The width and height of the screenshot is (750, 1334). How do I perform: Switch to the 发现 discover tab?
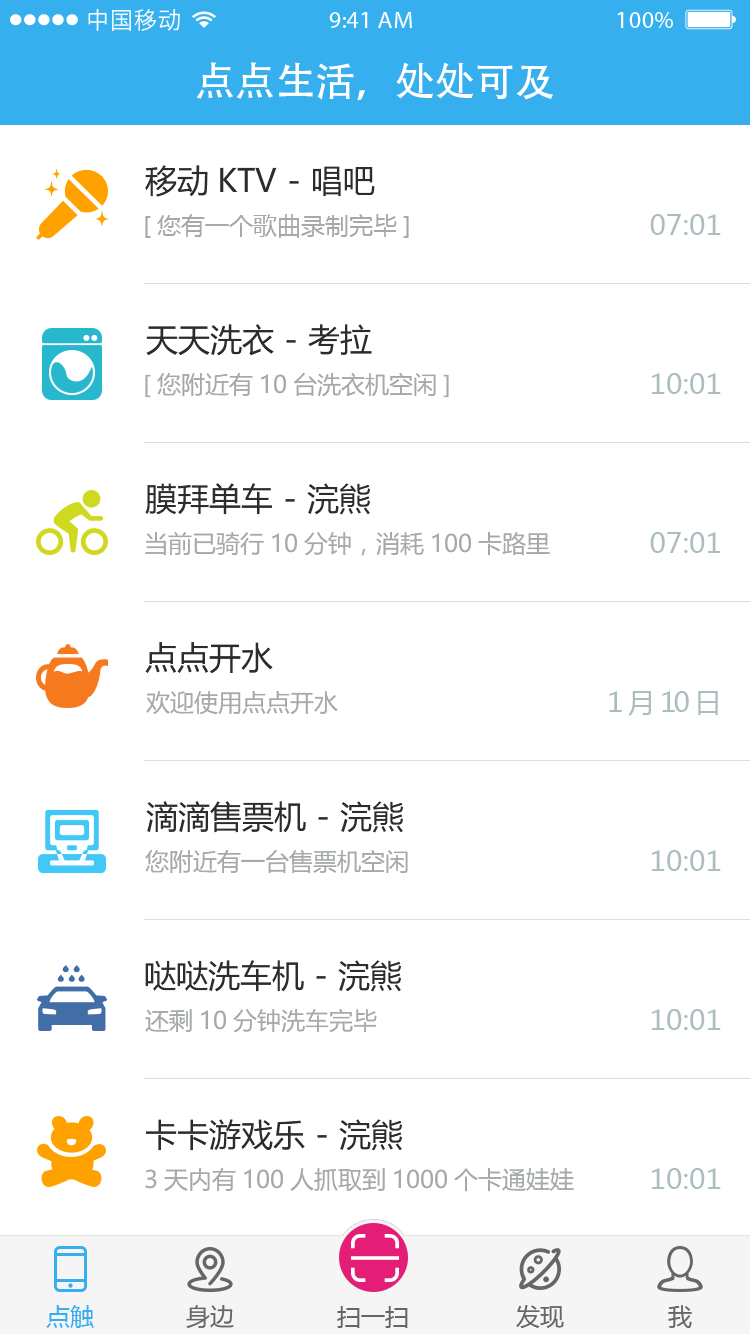pos(540,1287)
